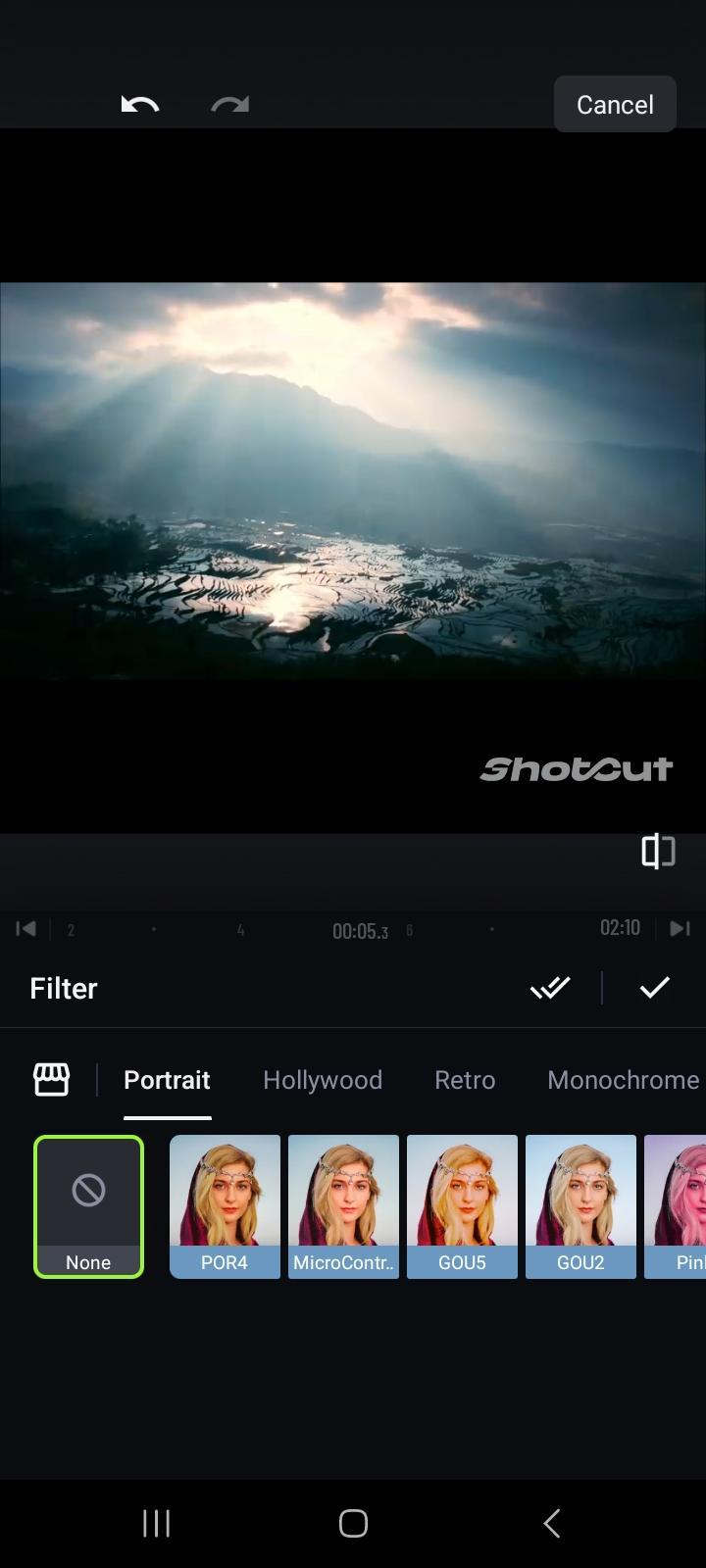This screenshot has width=706, height=1568.
Task: Go back with the system back button
Action: point(551,1523)
